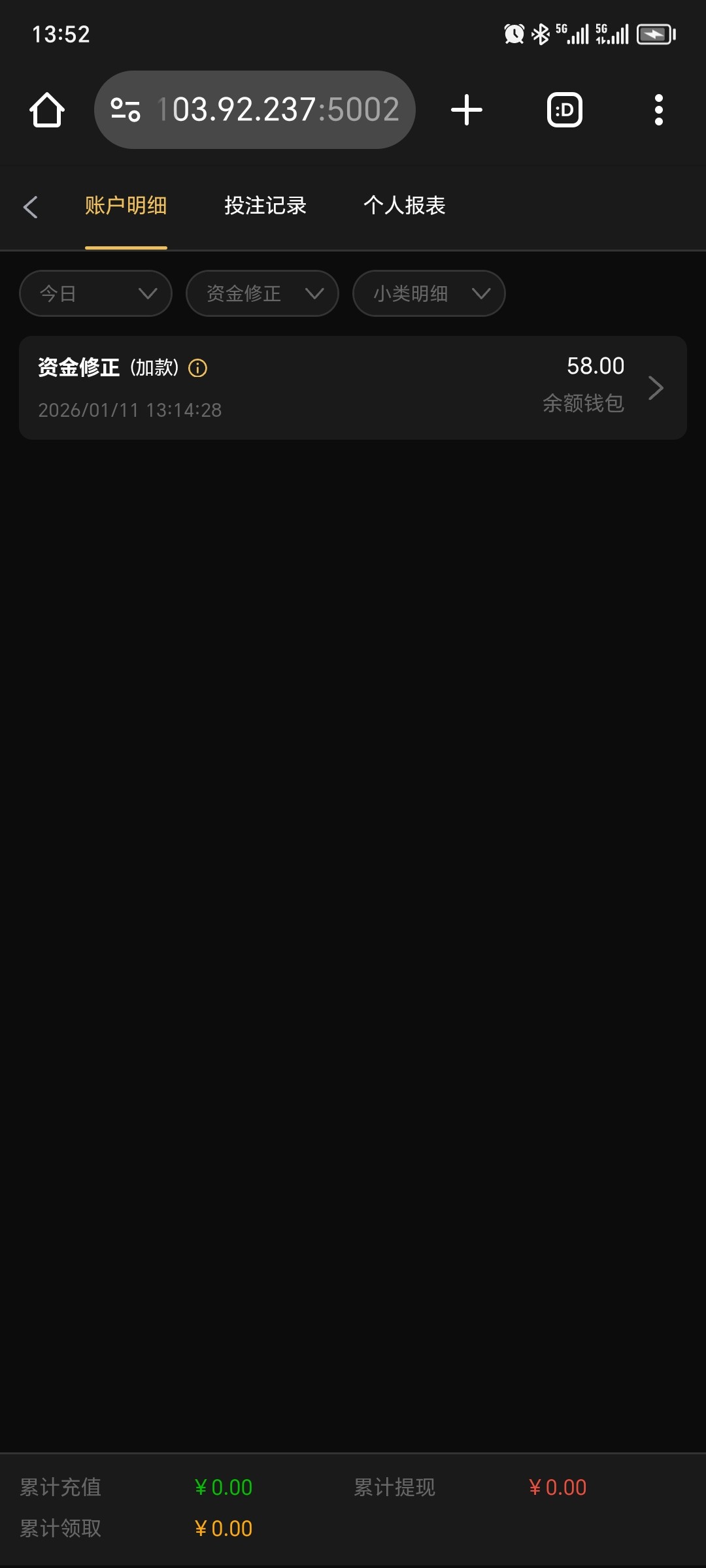Screen dimensions: 706x1568
Task: Expand the 今日 date dropdown
Action: 95,293
